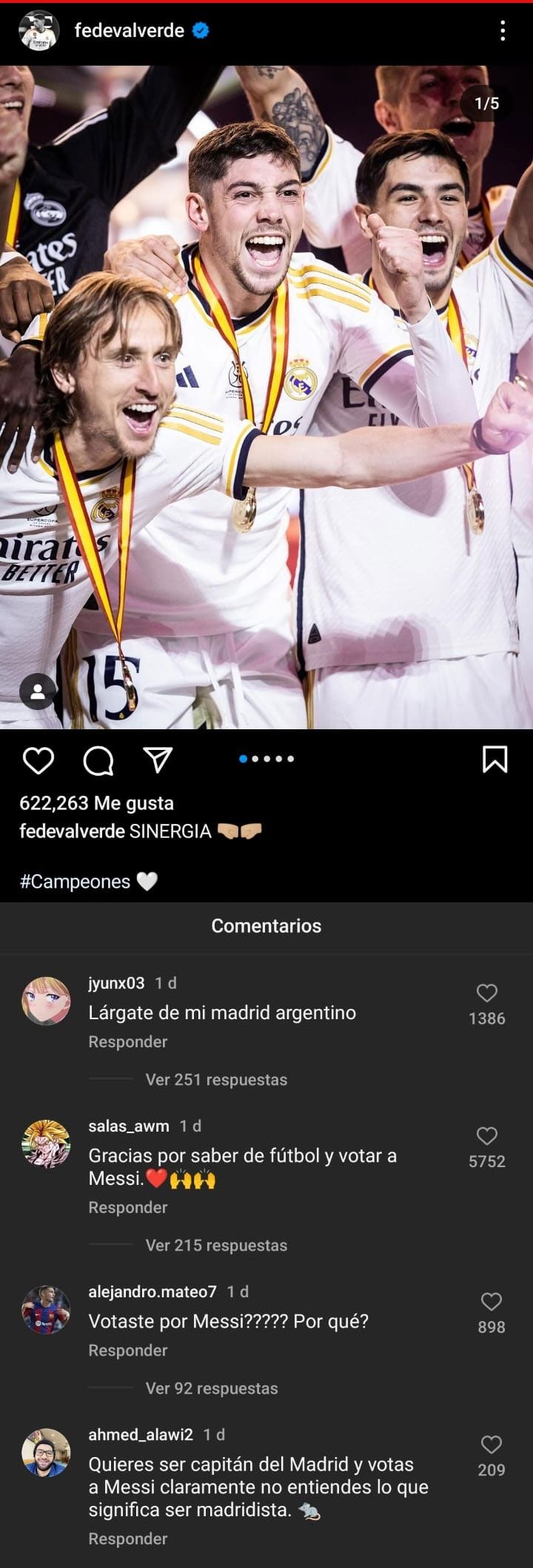Reply to ahmed_alawi2's comment
533x1568 pixels.
click(127, 1539)
